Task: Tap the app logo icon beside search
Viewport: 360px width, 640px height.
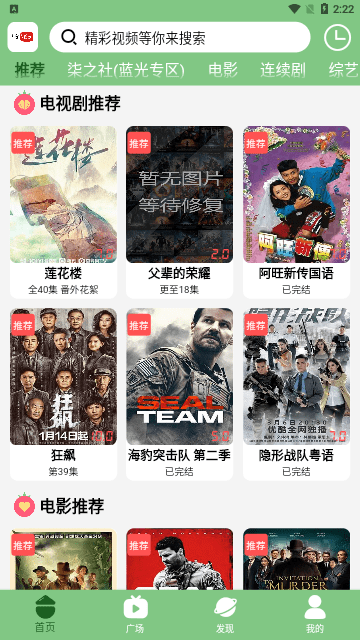Action: tap(23, 37)
